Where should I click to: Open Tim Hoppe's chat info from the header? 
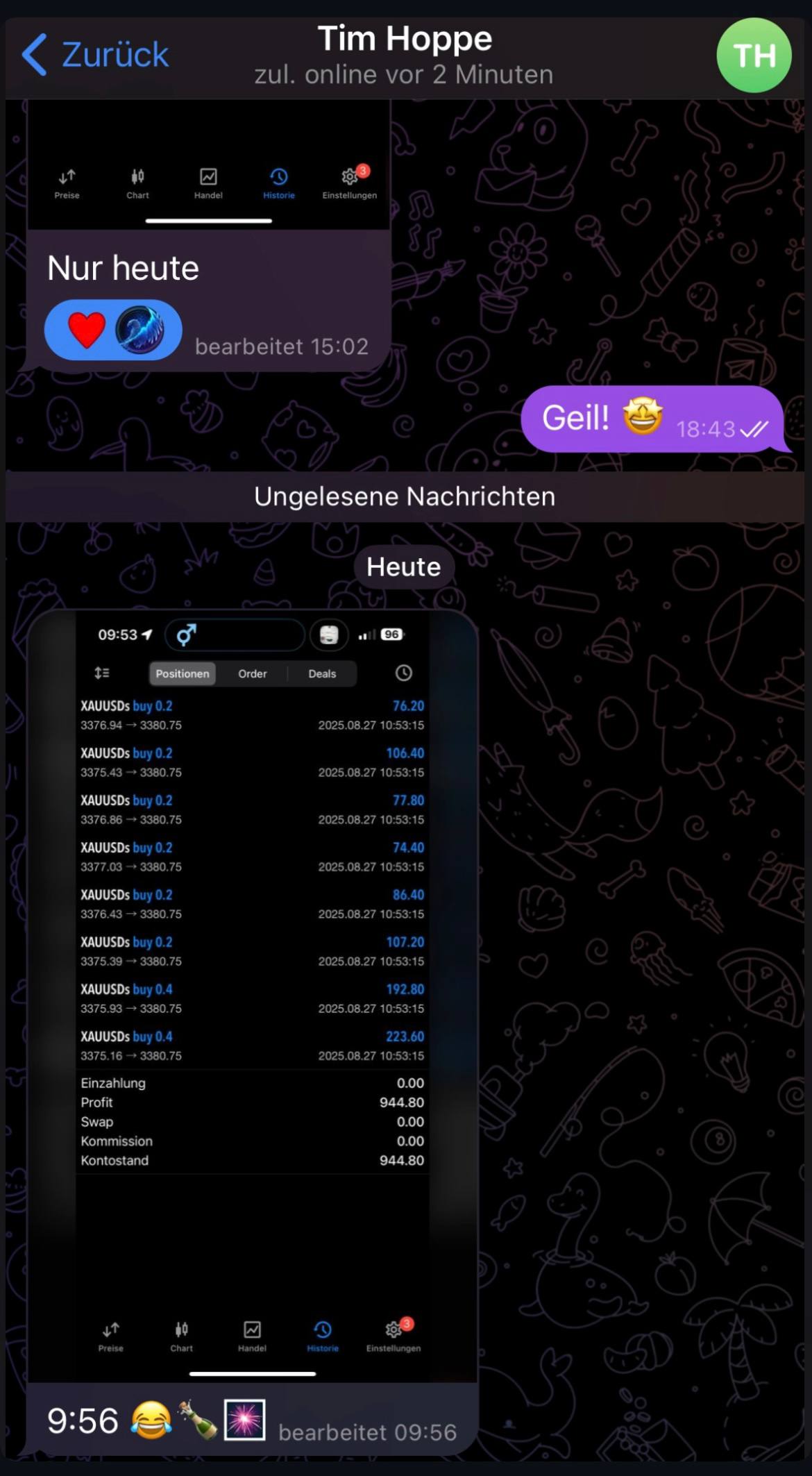(405, 56)
